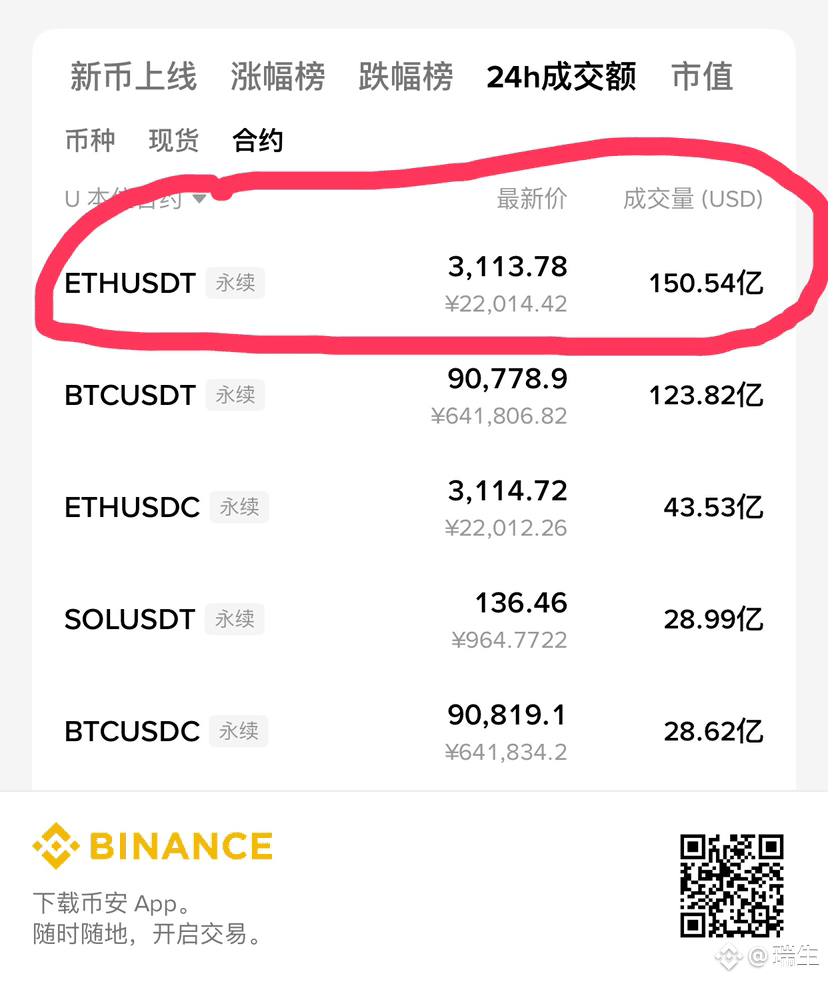
Task: Switch to the 新币上线 tab
Action: point(133,75)
